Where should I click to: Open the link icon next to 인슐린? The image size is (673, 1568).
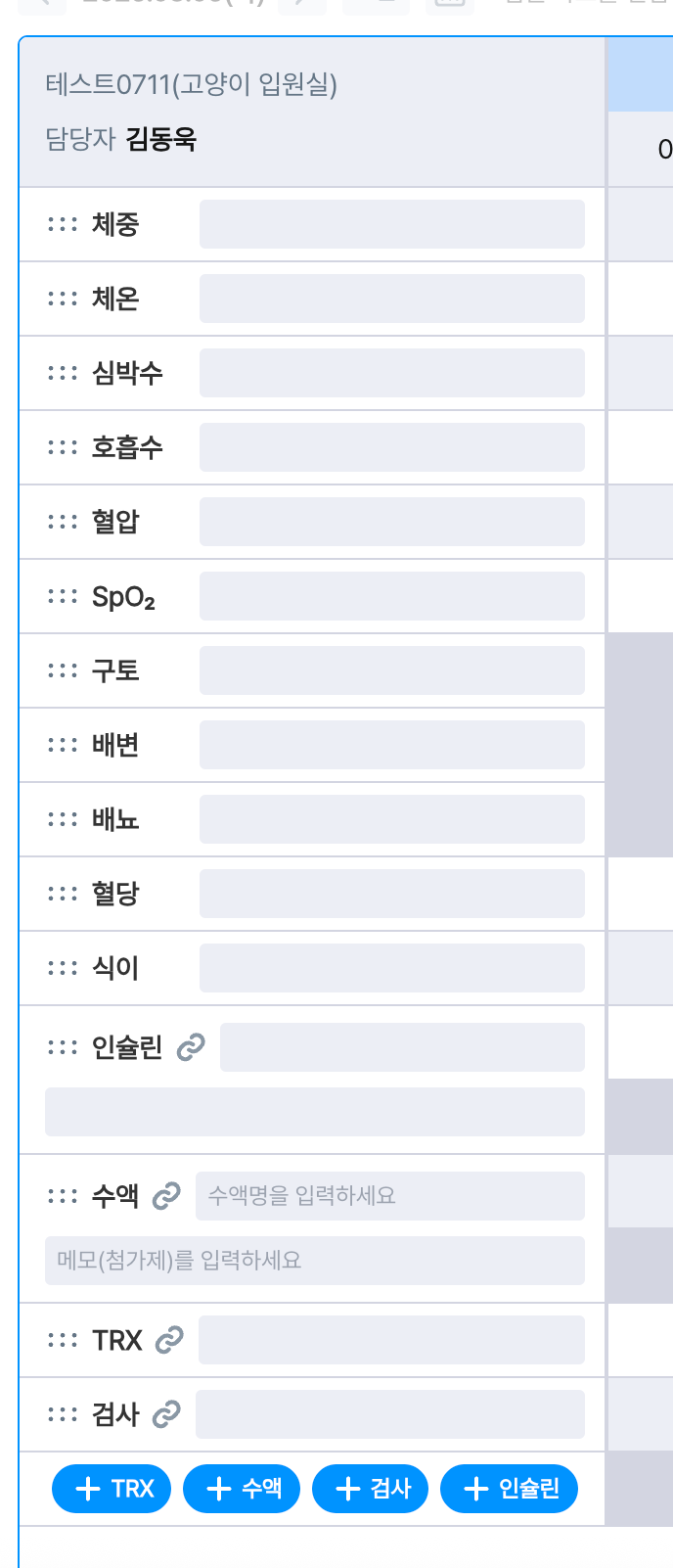191,1047
